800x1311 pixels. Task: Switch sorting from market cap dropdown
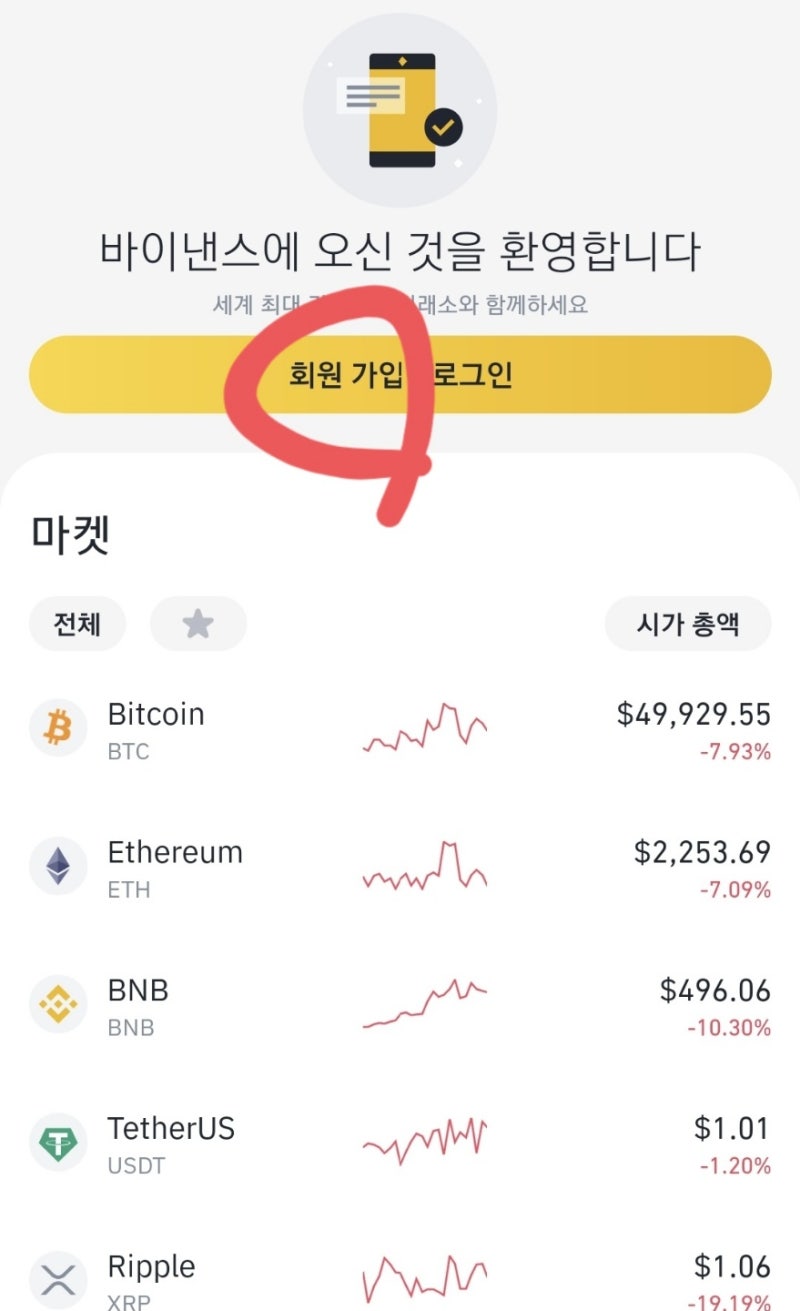(x=687, y=623)
